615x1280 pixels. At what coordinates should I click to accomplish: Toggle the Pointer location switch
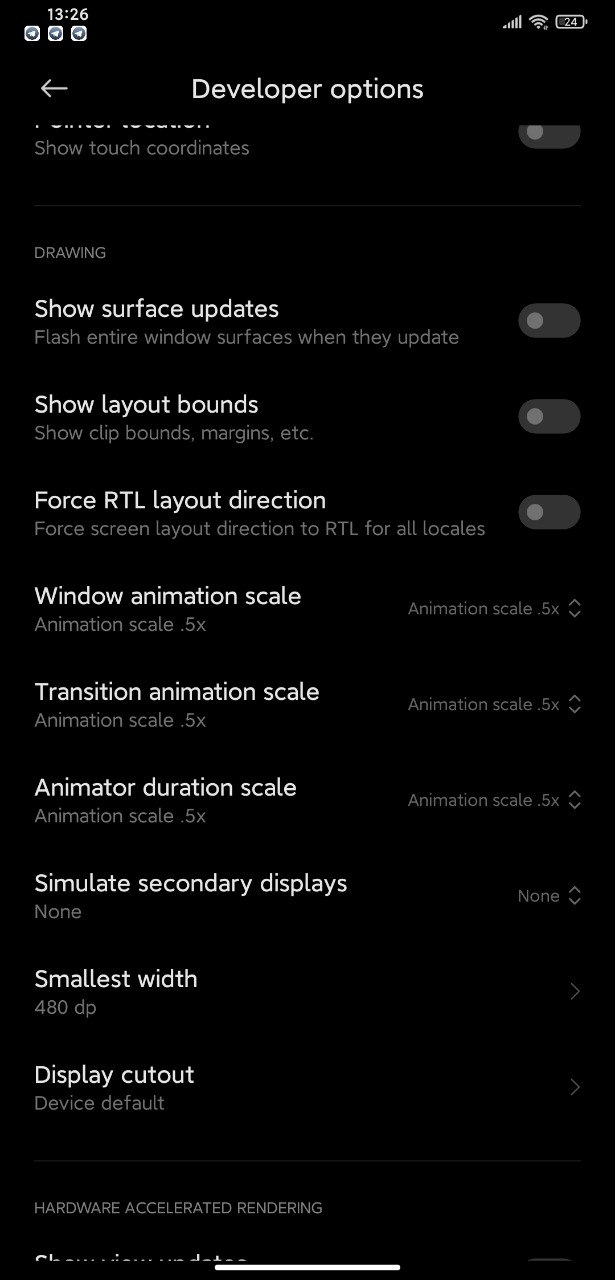click(x=549, y=135)
